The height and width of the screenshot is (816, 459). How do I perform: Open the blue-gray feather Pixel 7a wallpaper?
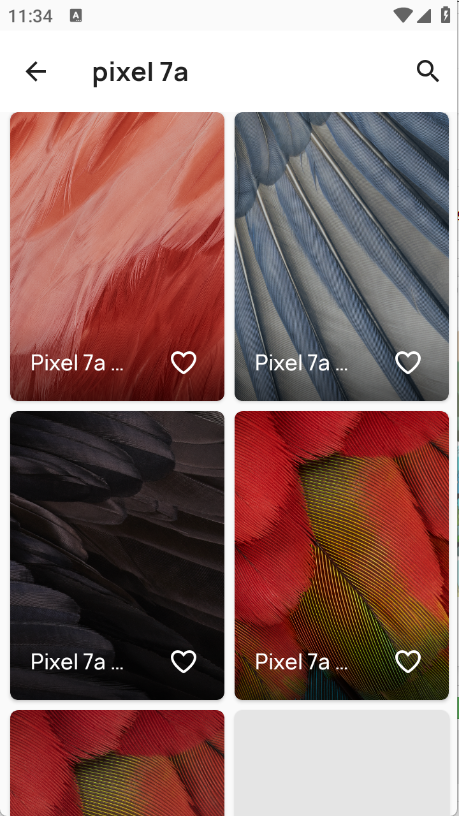click(x=342, y=256)
